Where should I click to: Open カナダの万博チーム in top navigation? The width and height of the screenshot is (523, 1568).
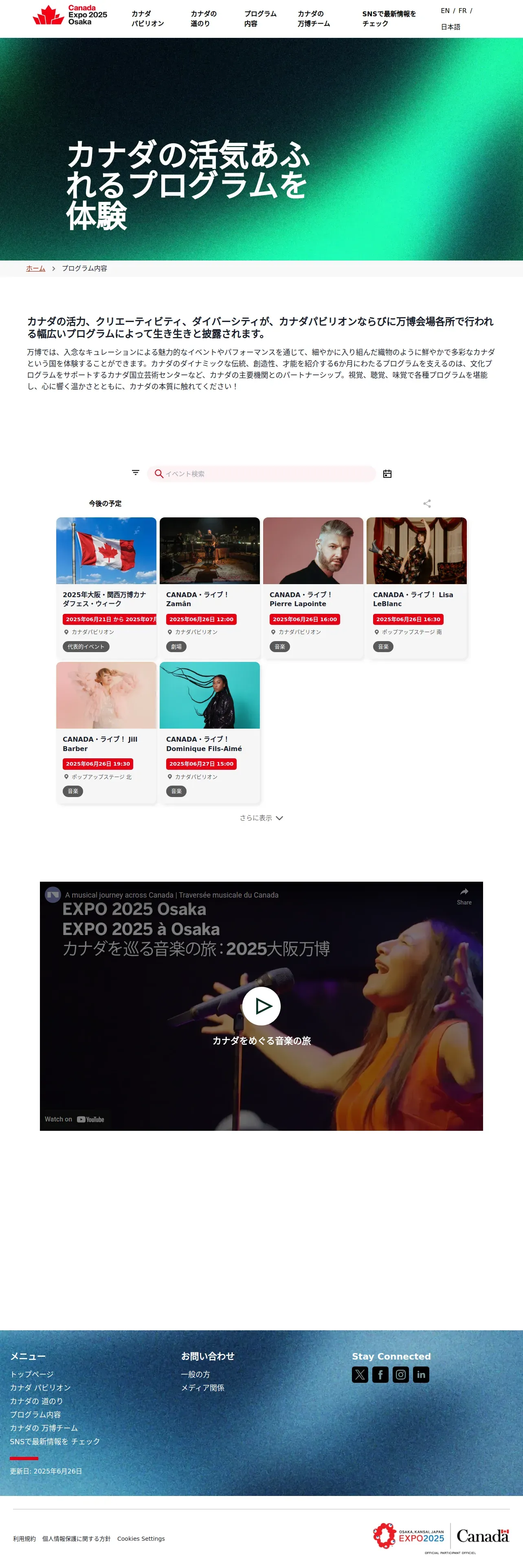(314, 18)
